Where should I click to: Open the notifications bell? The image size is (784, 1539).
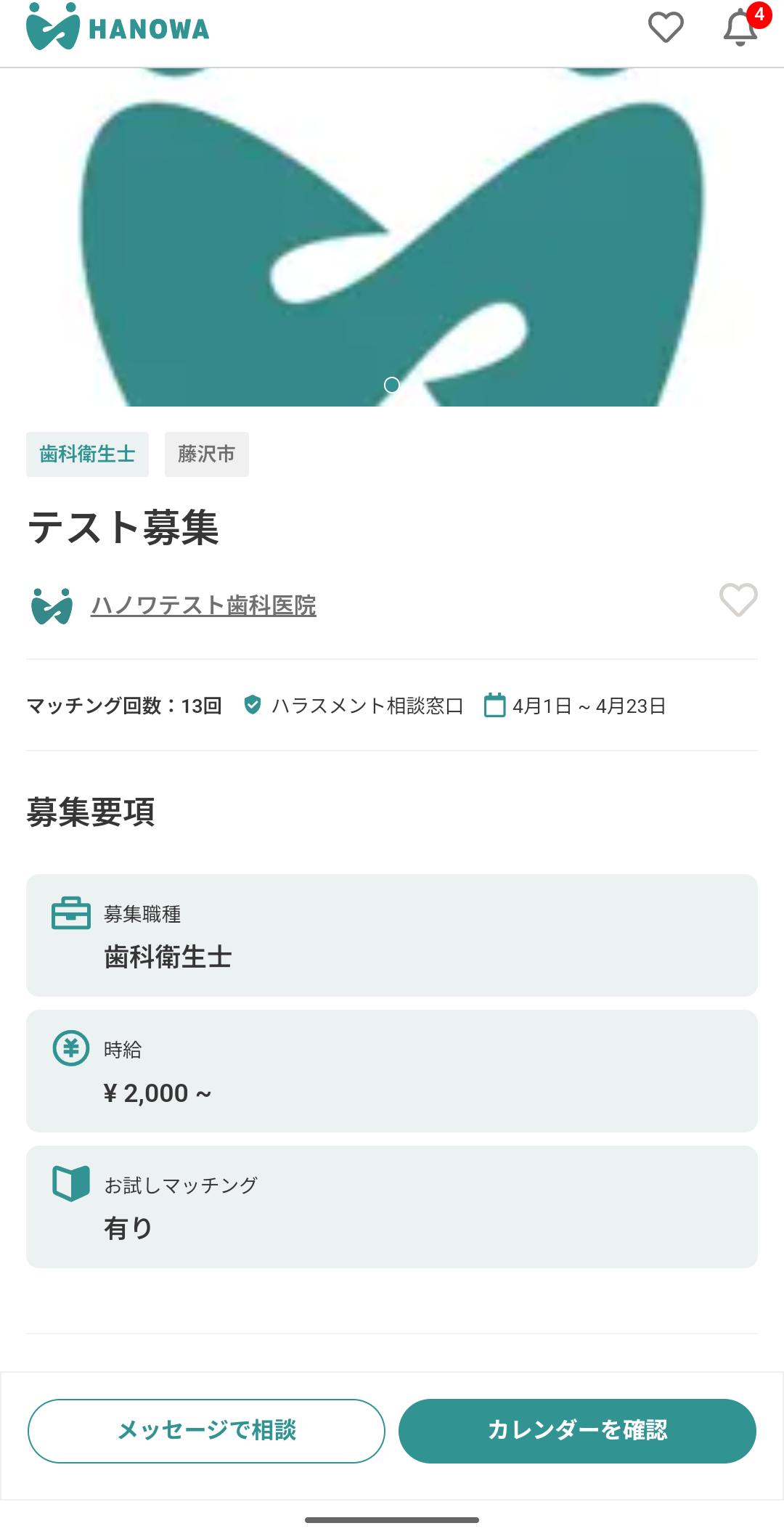point(740,28)
